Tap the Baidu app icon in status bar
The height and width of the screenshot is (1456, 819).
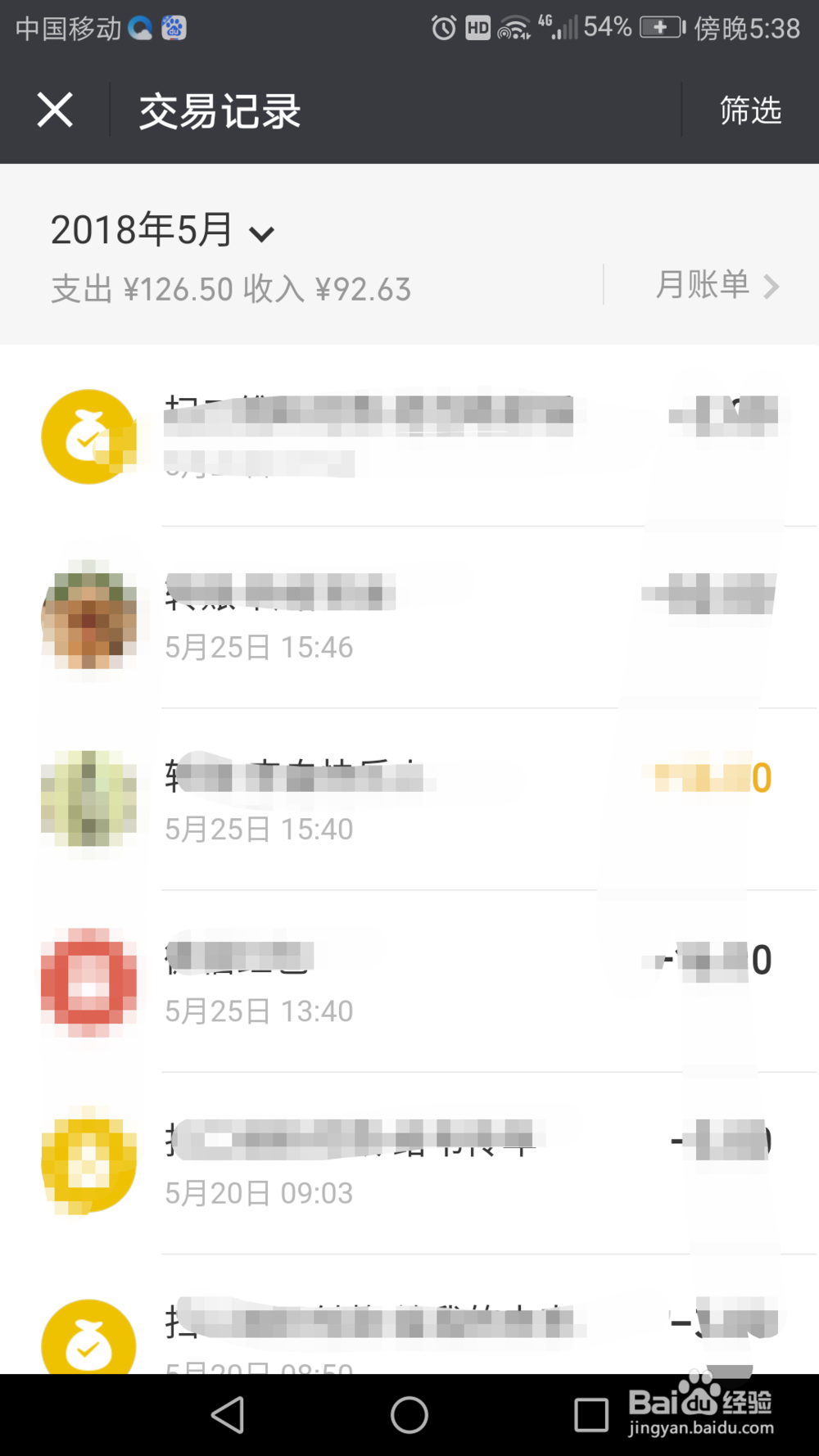coord(172,27)
